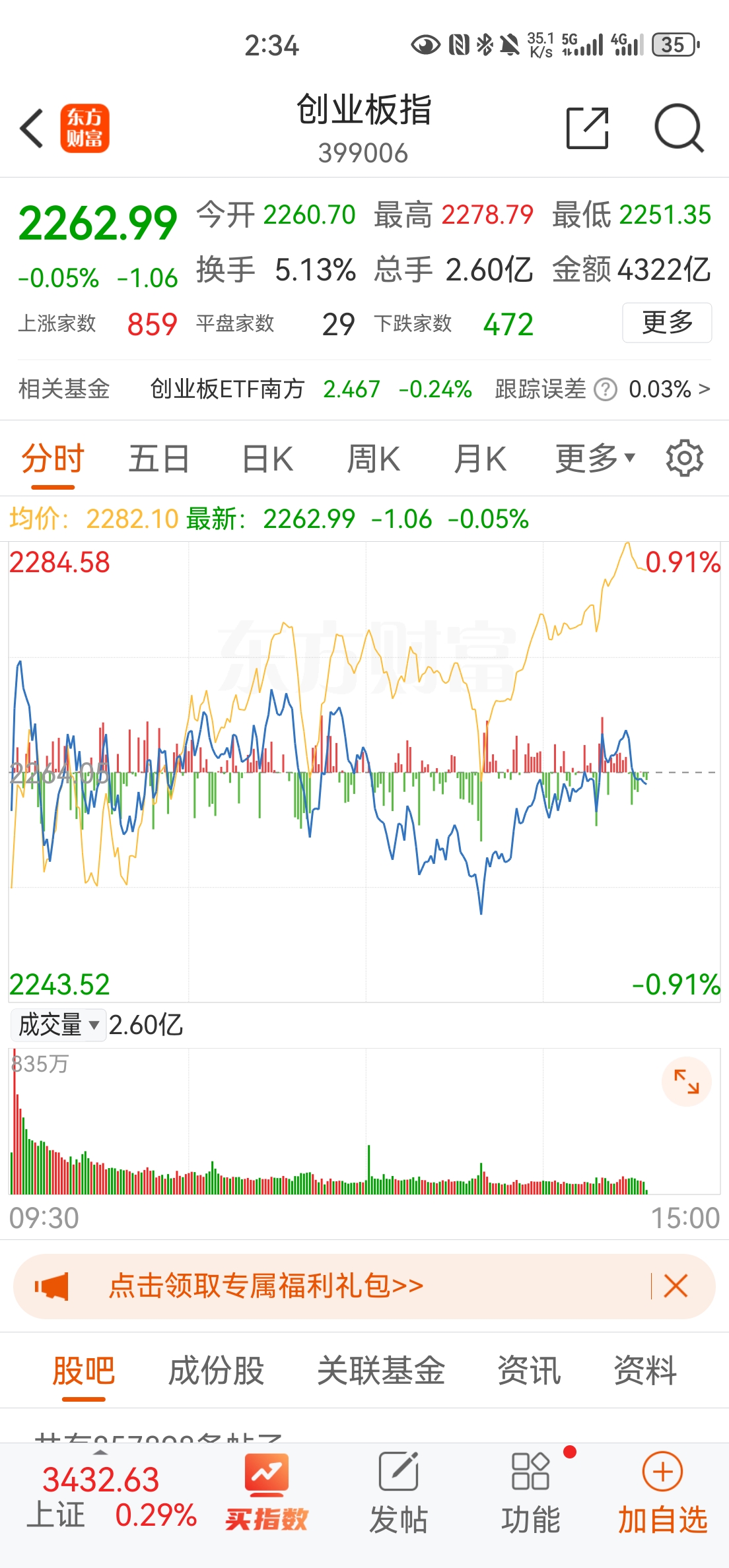Select the 周K chart tab
Screen dimensions: 729x1568
(x=374, y=459)
